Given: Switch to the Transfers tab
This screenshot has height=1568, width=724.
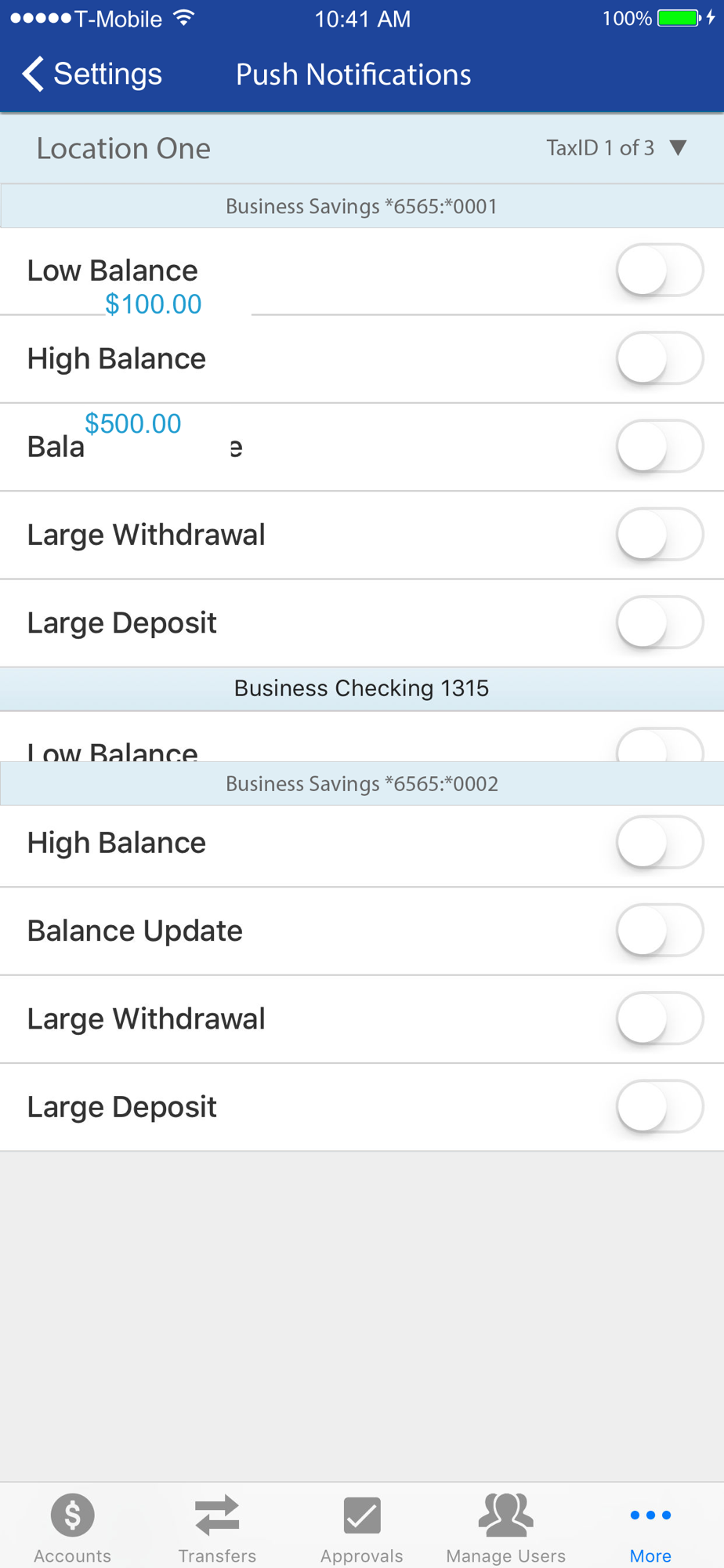Looking at the screenshot, I should pyautogui.click(x=217, y=1526).
